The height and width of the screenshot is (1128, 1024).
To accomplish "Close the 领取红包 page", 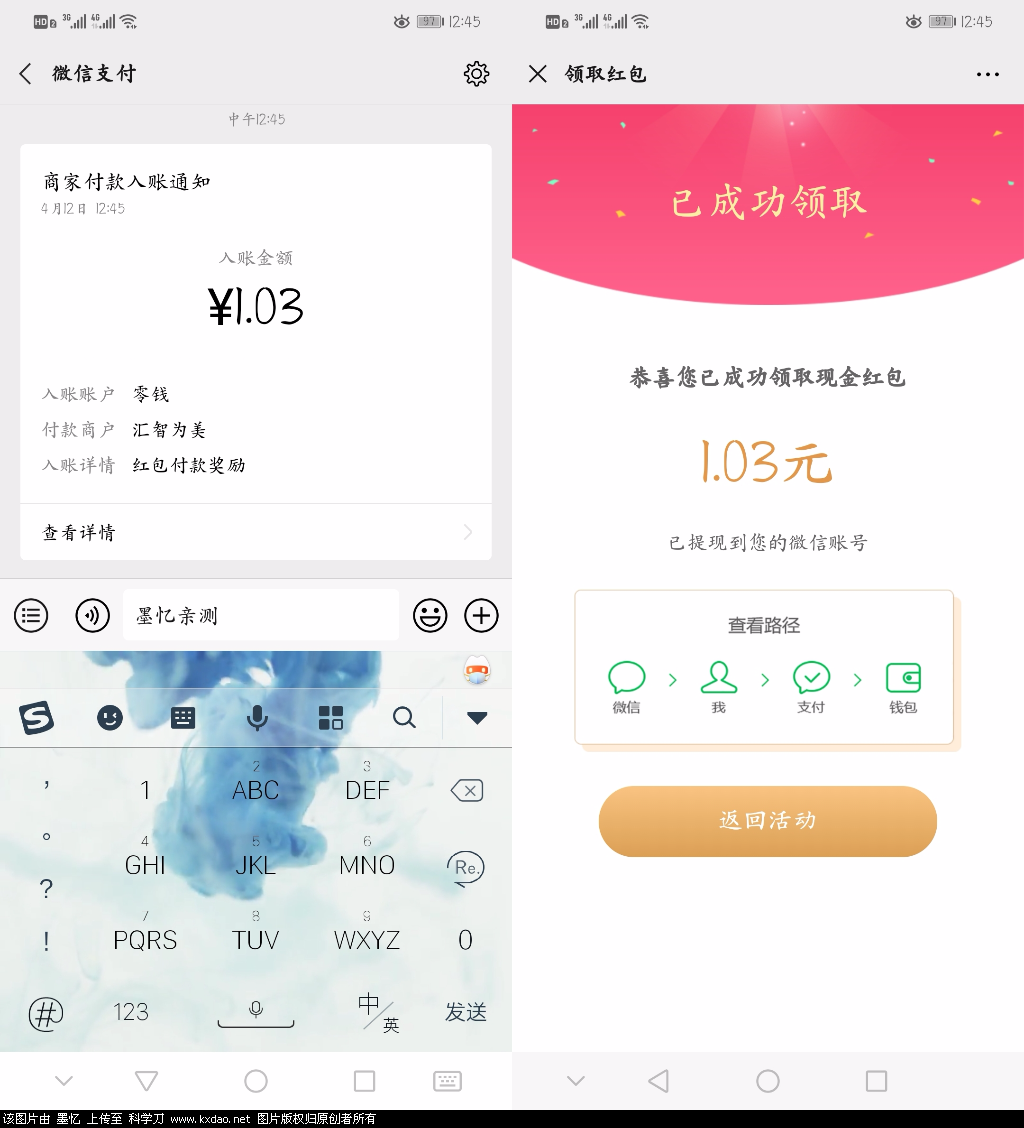I will [x=538, y=74].
